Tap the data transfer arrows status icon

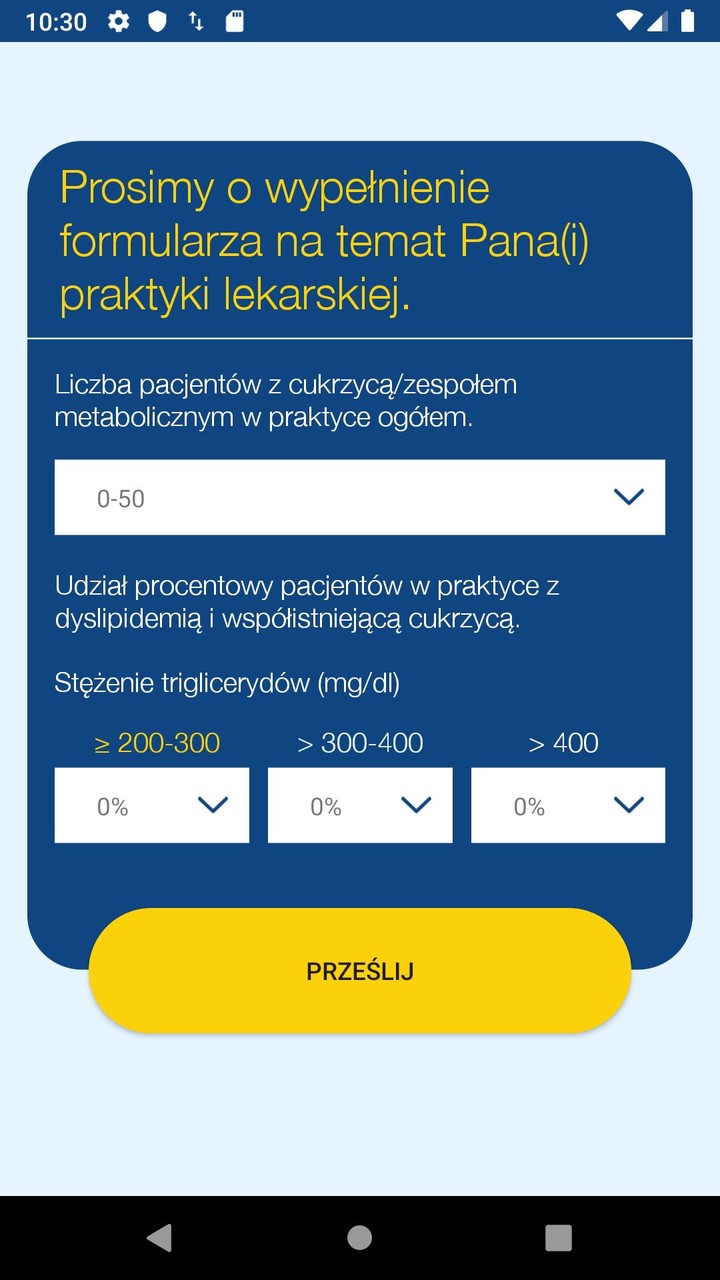point(196,20)
